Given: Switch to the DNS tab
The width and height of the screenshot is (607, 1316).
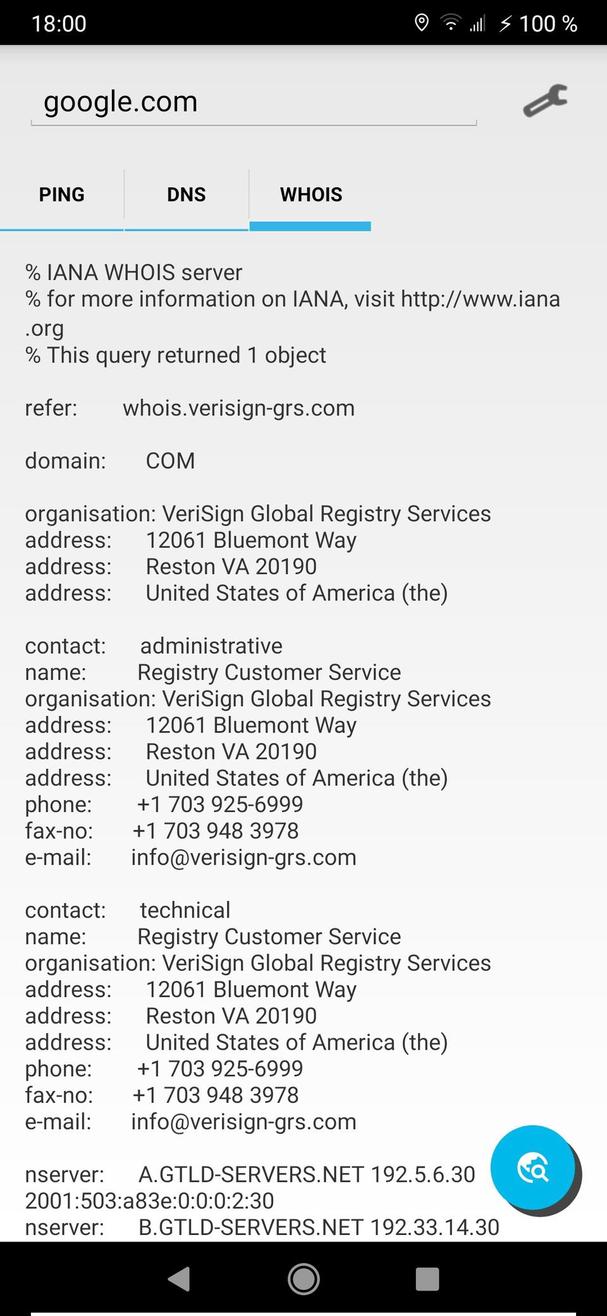Looking at the screenshot, I should point(186,195).
